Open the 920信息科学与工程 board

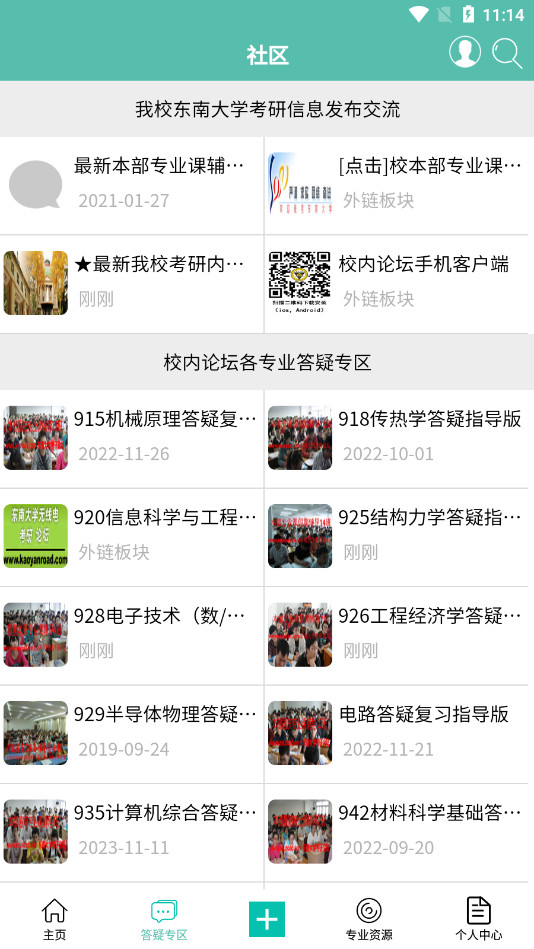click(x=132, y=537)
